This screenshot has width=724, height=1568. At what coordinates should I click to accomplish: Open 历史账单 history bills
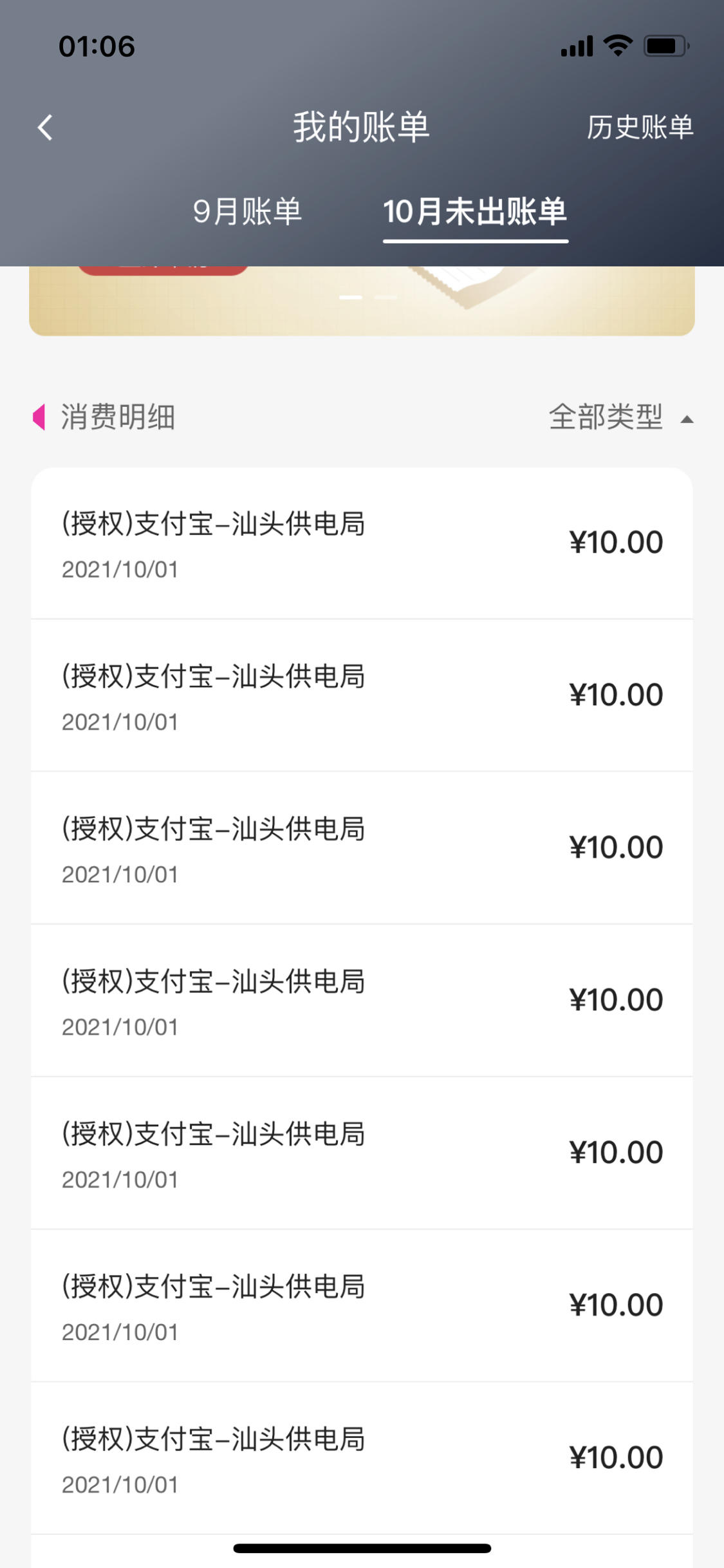[x=640, y=127]
